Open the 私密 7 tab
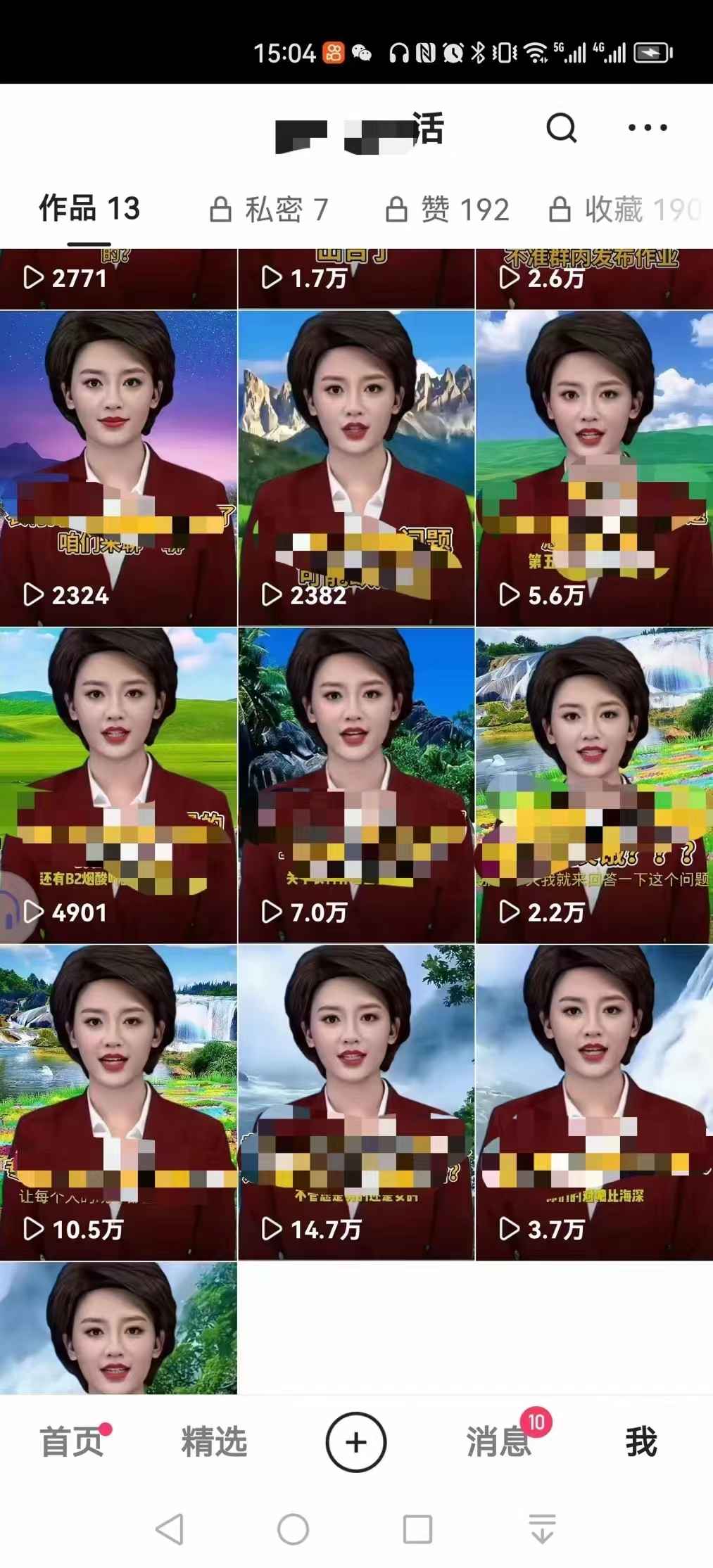713x1568 pixels. pos(276,209)
